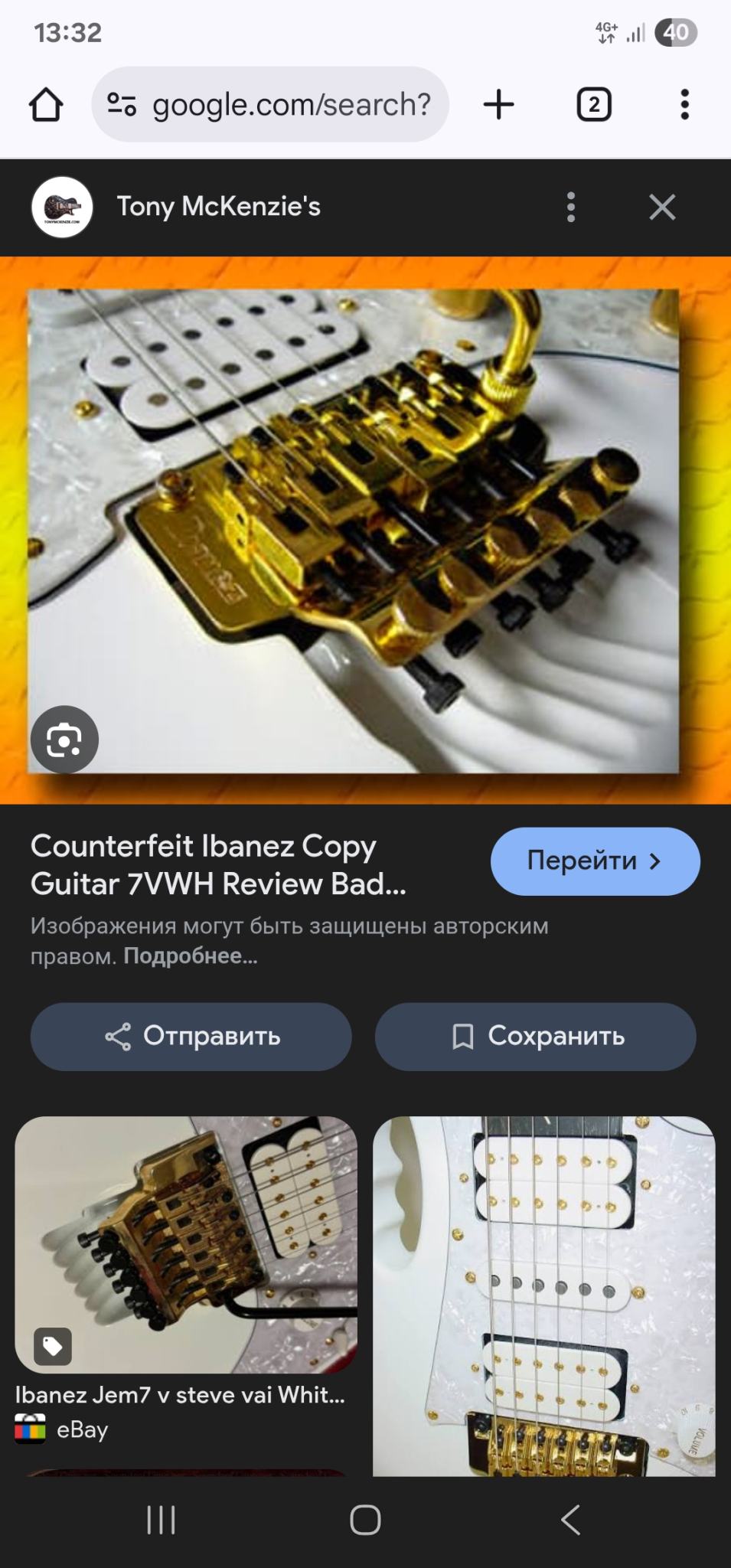Open the large gold tremolo bridge image
This screenshot has height=1568, width=731.
(x=354, y=531)
